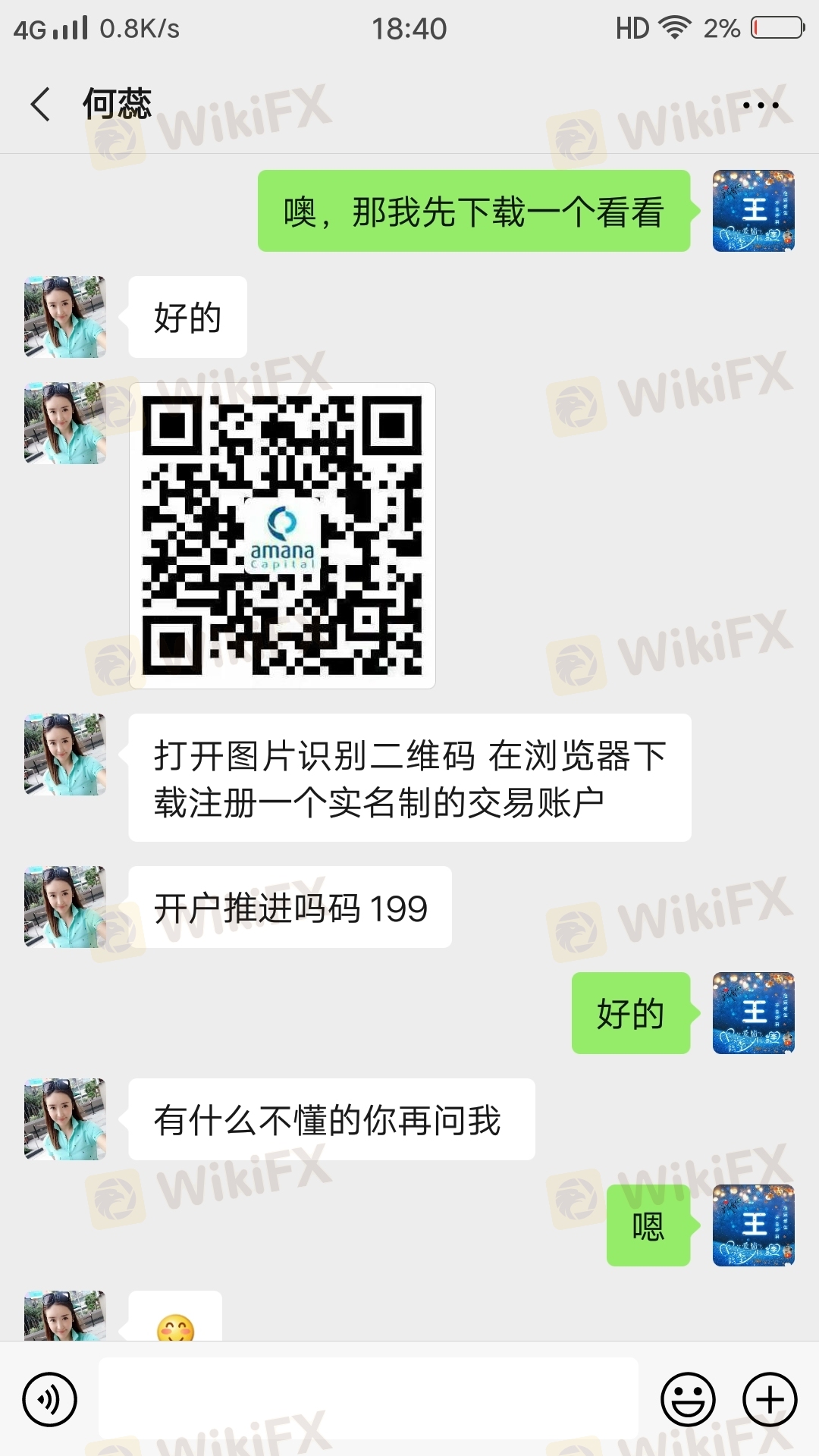Open the QR code image message
Screen dimensions: 819x1456
click(x=282, y=535)
